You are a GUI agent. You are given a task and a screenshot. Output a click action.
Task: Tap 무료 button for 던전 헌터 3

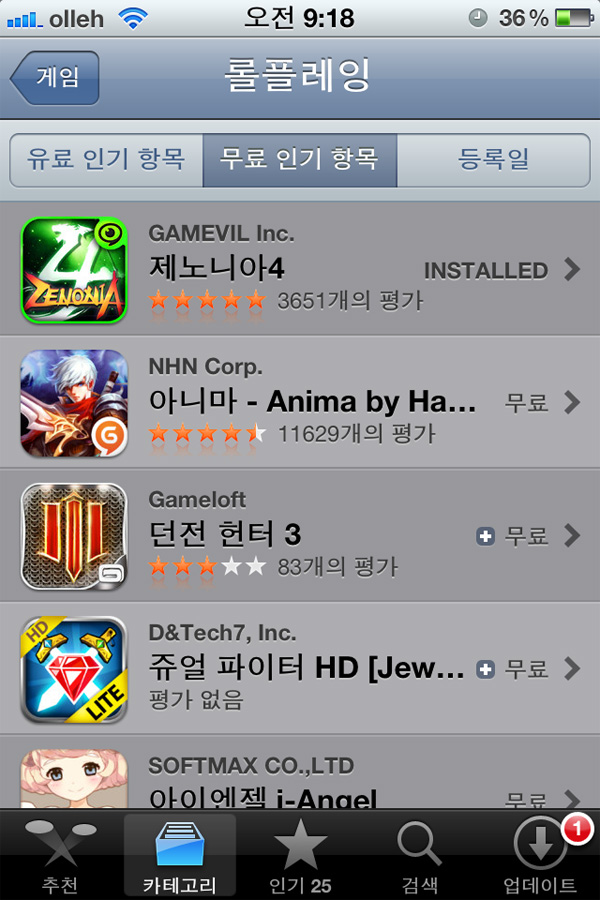tap(513, 537)
